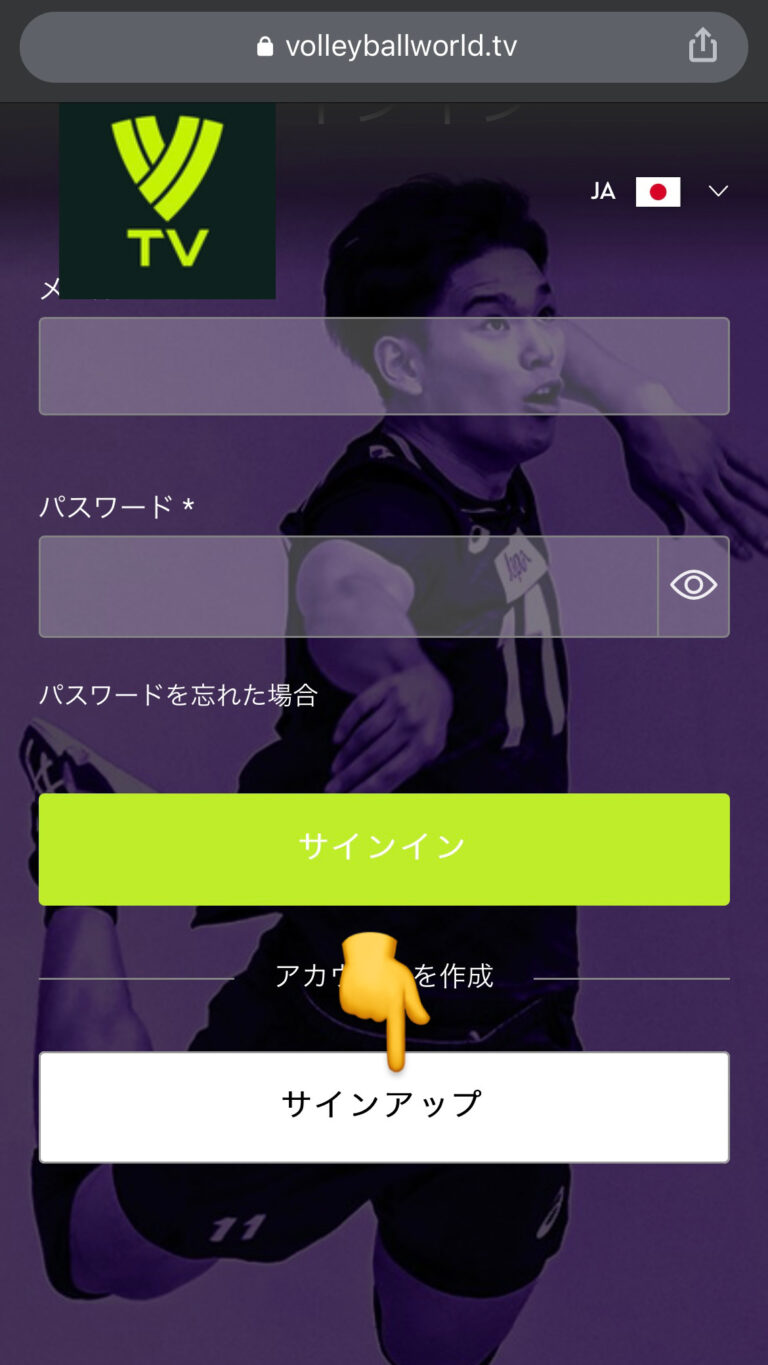The image size is (768, 1365).
Task: Toggle password visibility with the eye icon
Action: (x=694, y=586)
